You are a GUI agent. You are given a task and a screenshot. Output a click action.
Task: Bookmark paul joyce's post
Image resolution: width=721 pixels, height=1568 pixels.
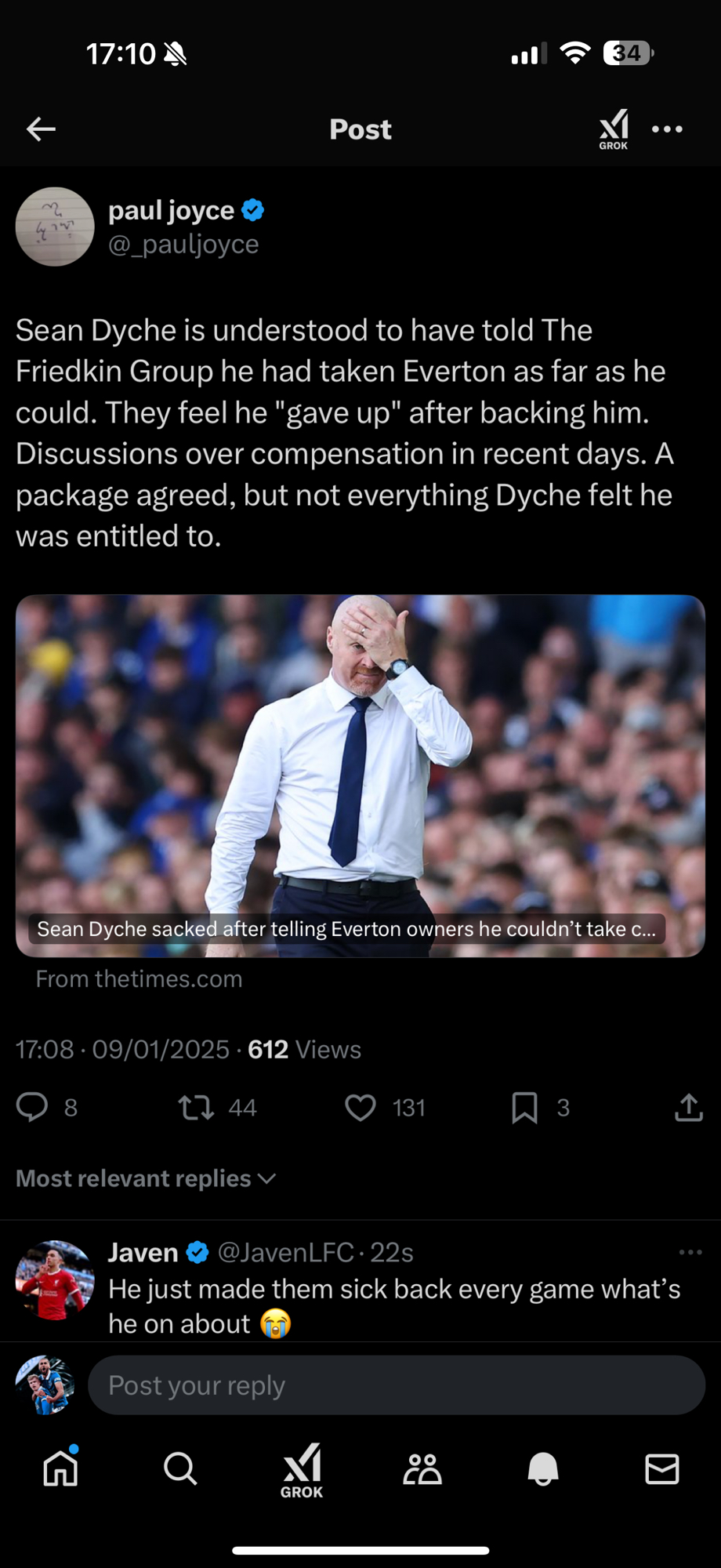(524, 1107)
